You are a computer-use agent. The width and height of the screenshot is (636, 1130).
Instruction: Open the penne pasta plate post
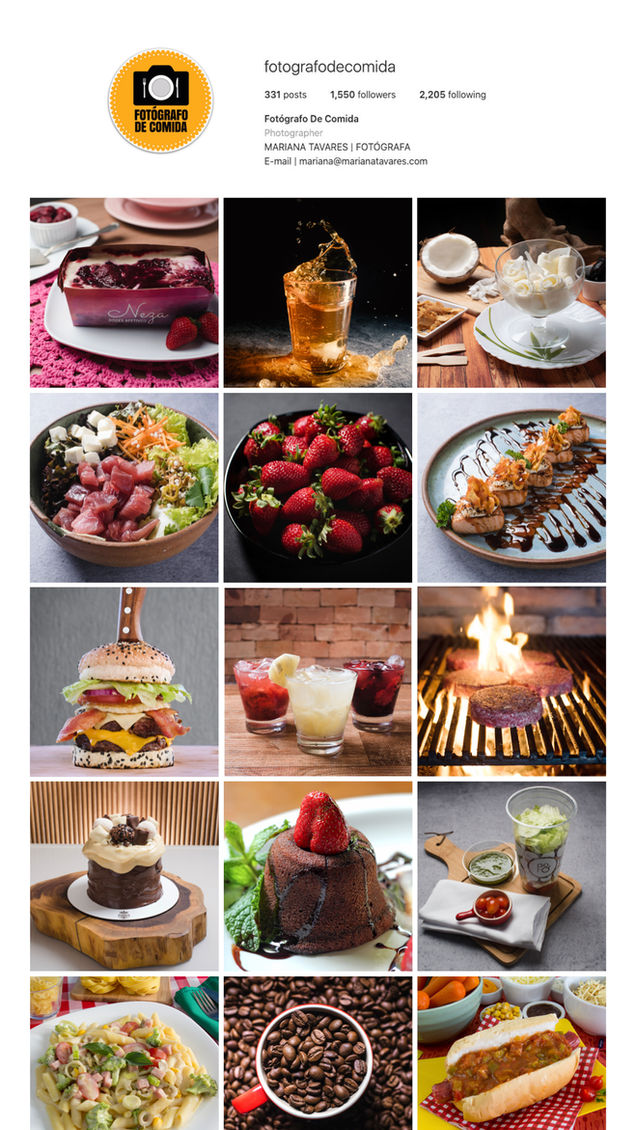click(124, 1053)
